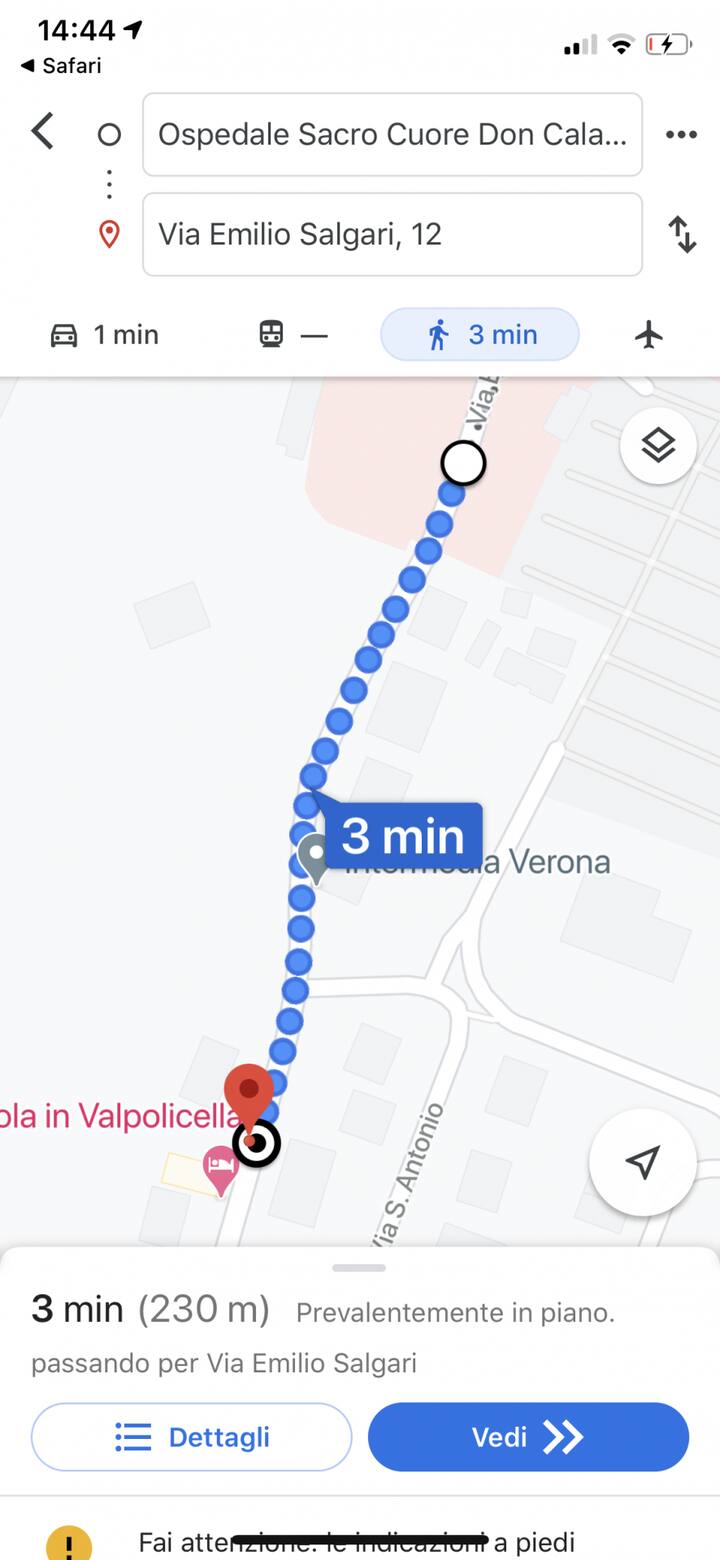This screenshot has height=1560, width=720.
Task: Open the map layers button
Action: click(658, 446)
